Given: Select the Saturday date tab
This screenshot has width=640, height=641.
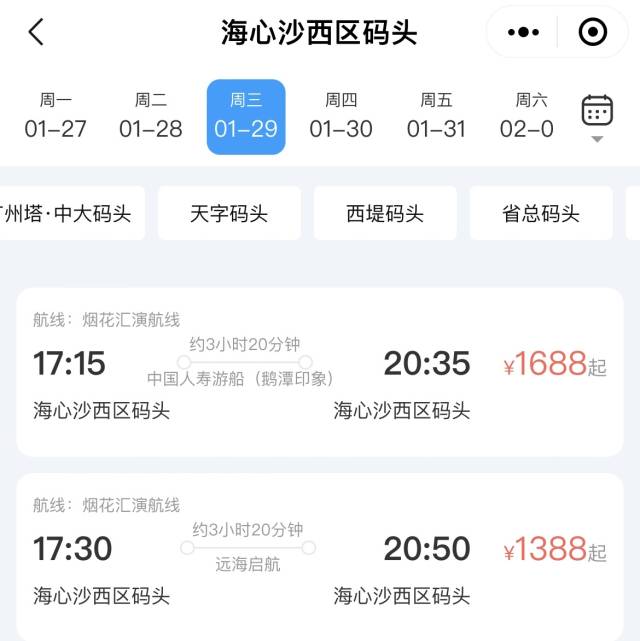Looking at the screenshot, I should [x=528, y=116].
